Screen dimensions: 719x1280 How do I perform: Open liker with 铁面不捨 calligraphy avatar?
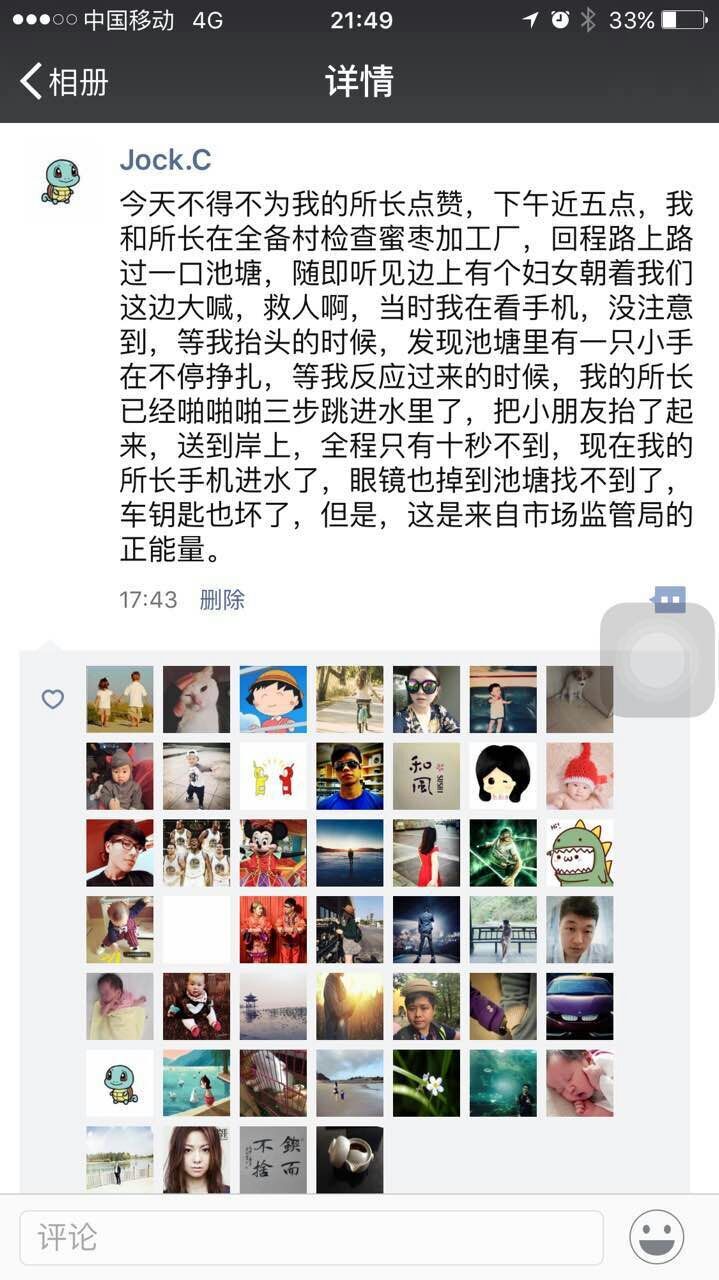click(273, 1160)
